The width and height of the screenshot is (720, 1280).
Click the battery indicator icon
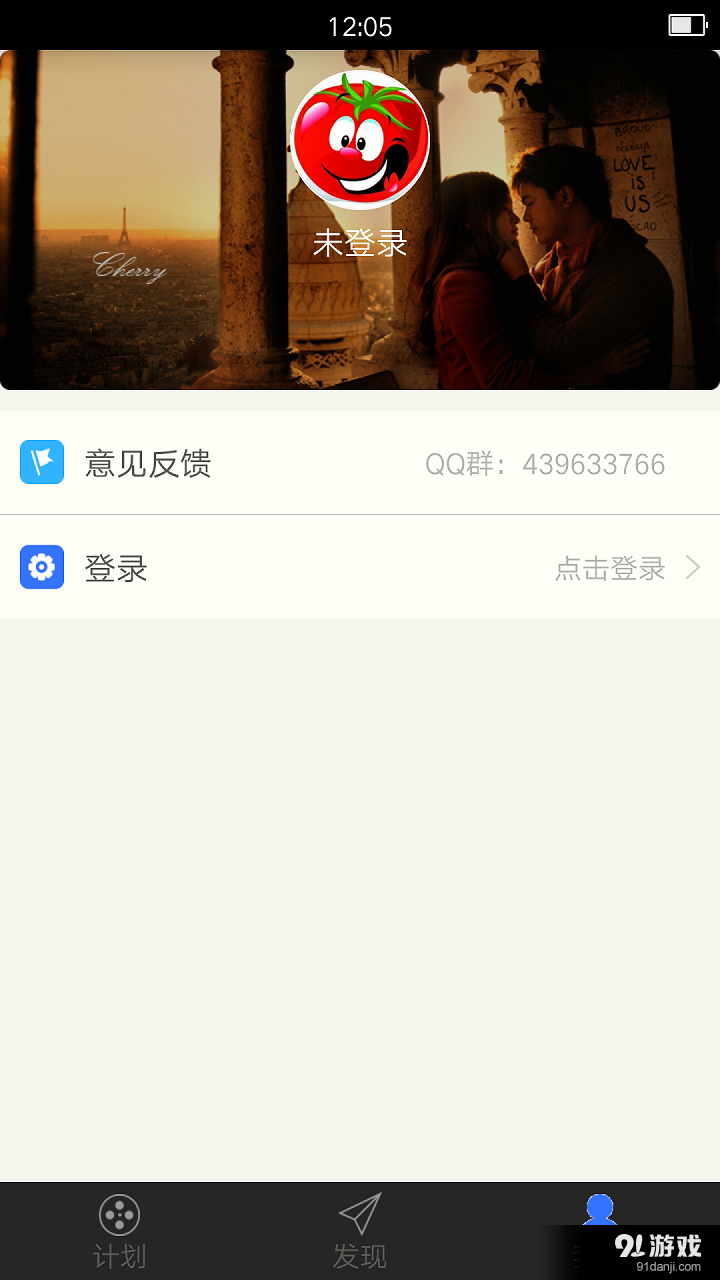pyautogui.click(x=687, y=26)
